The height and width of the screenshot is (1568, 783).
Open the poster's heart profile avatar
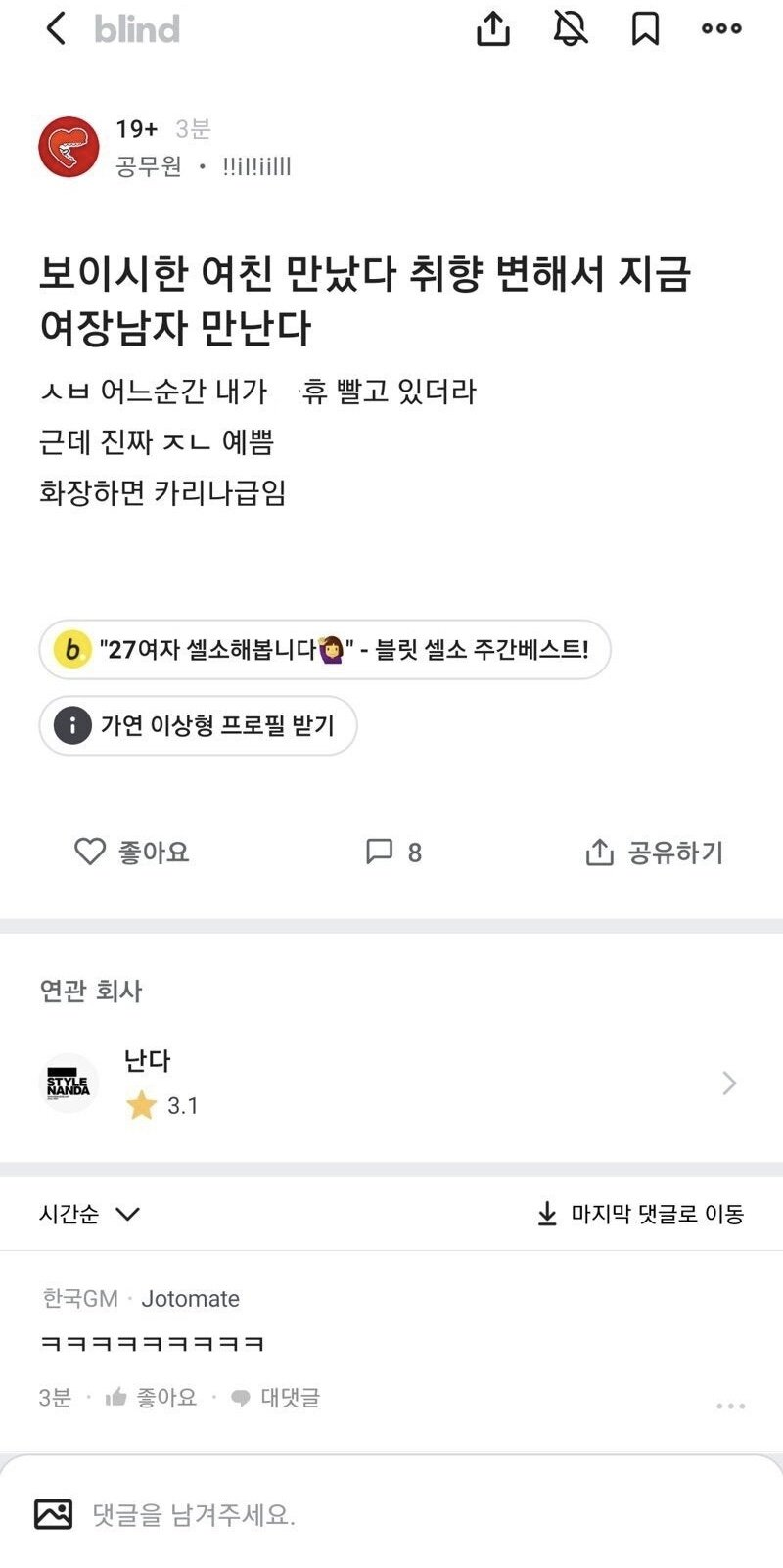[x=69, y=148]
